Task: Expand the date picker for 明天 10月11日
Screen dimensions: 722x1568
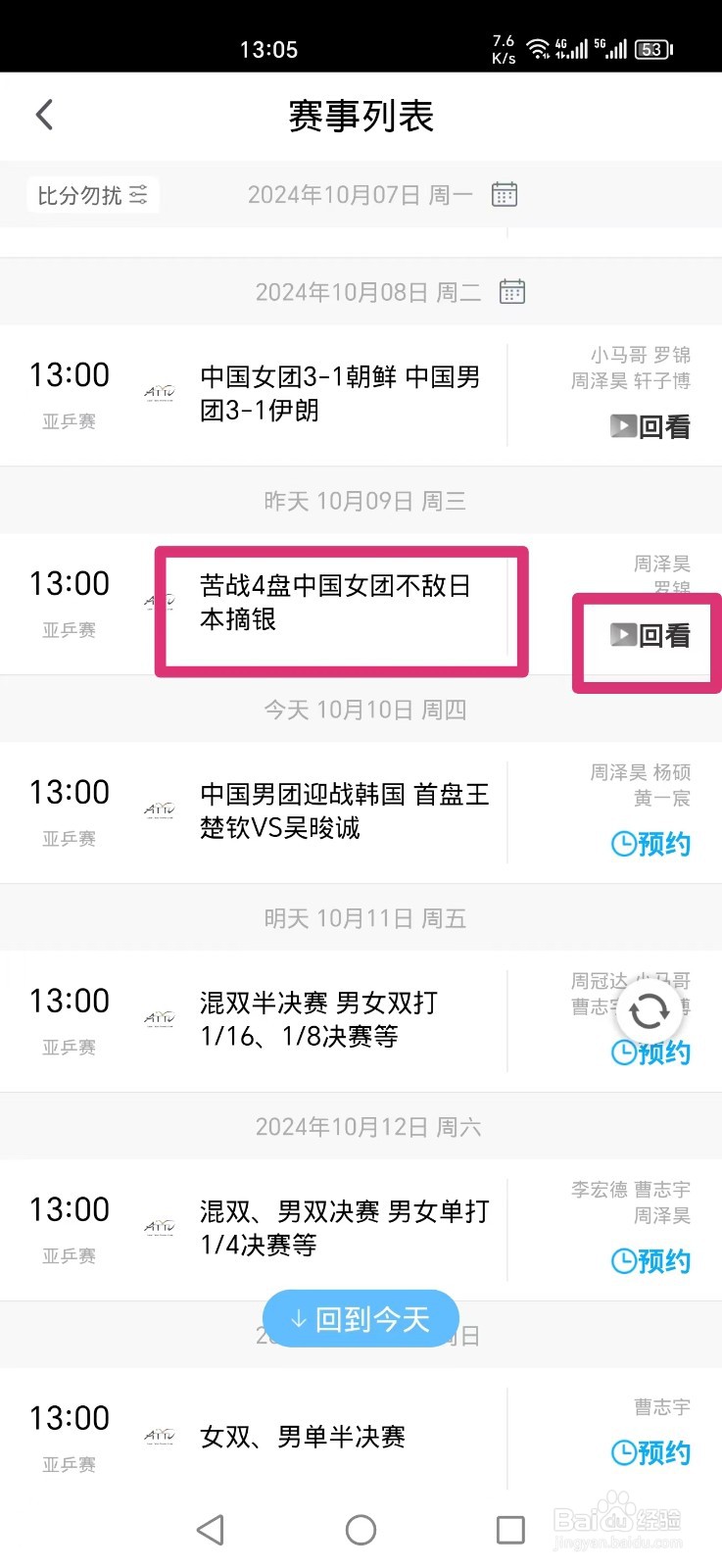Action: [362, 917]
